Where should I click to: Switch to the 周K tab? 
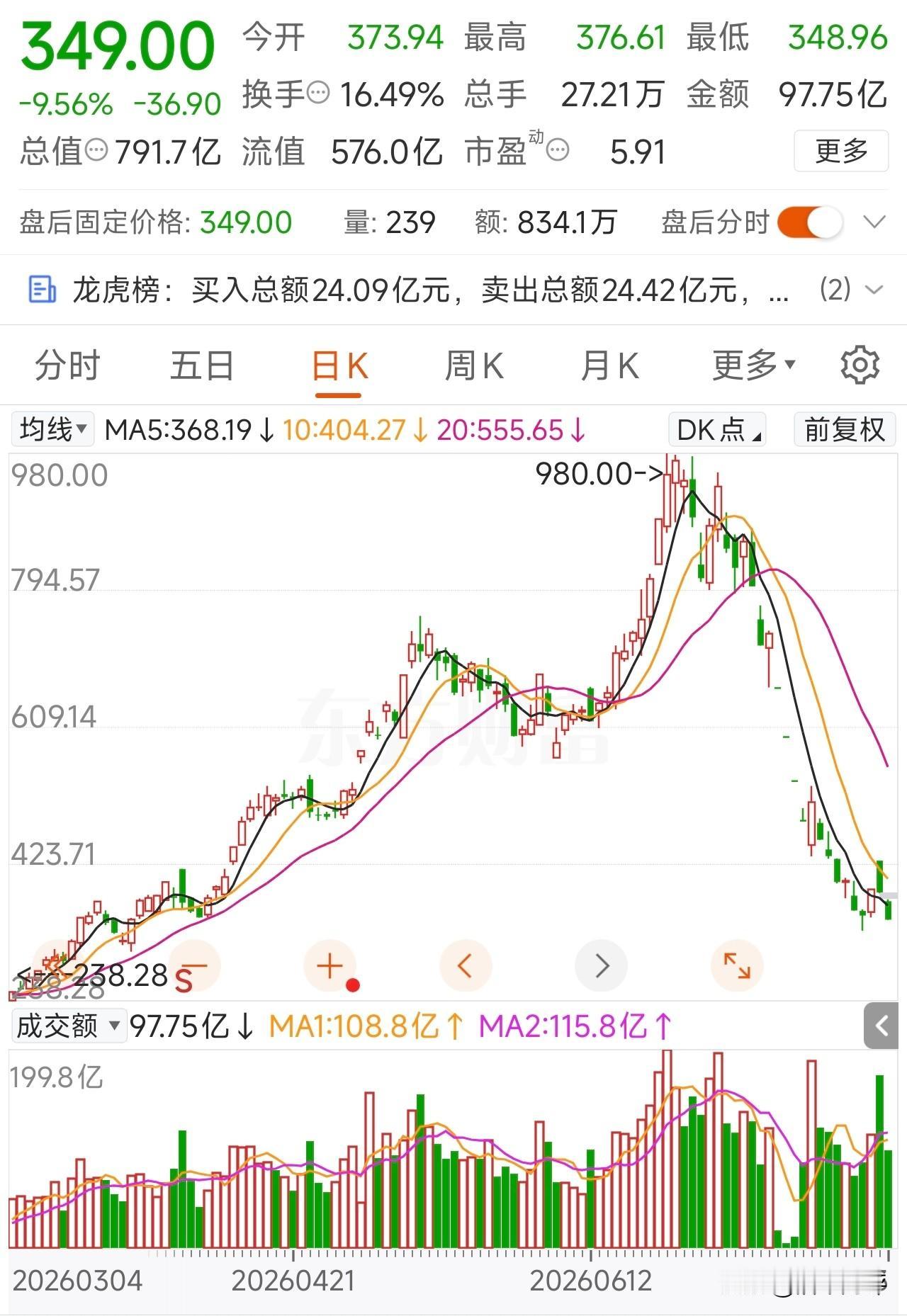tap(474, 365)
